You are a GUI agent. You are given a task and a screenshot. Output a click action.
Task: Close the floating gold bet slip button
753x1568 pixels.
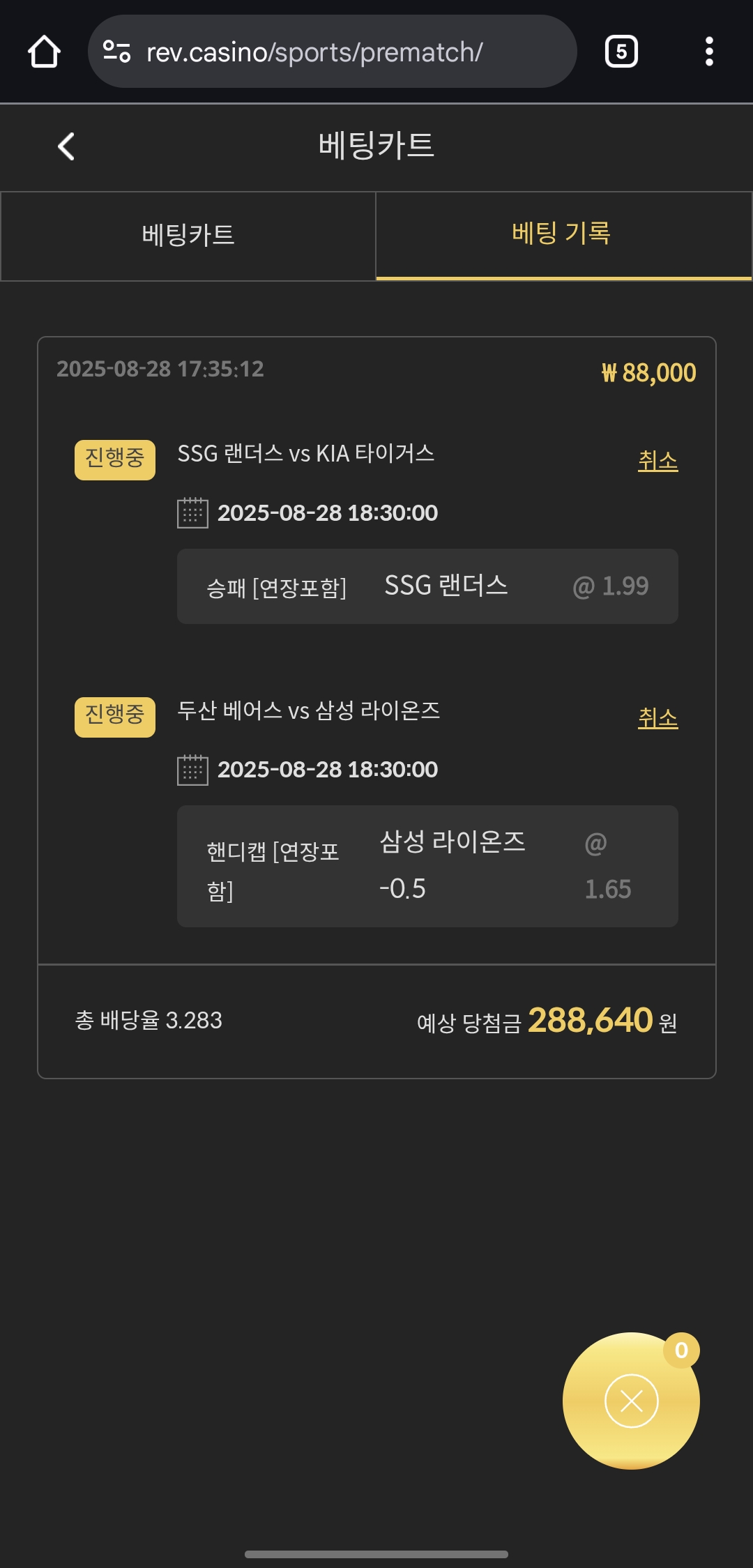pos(631,1401)
